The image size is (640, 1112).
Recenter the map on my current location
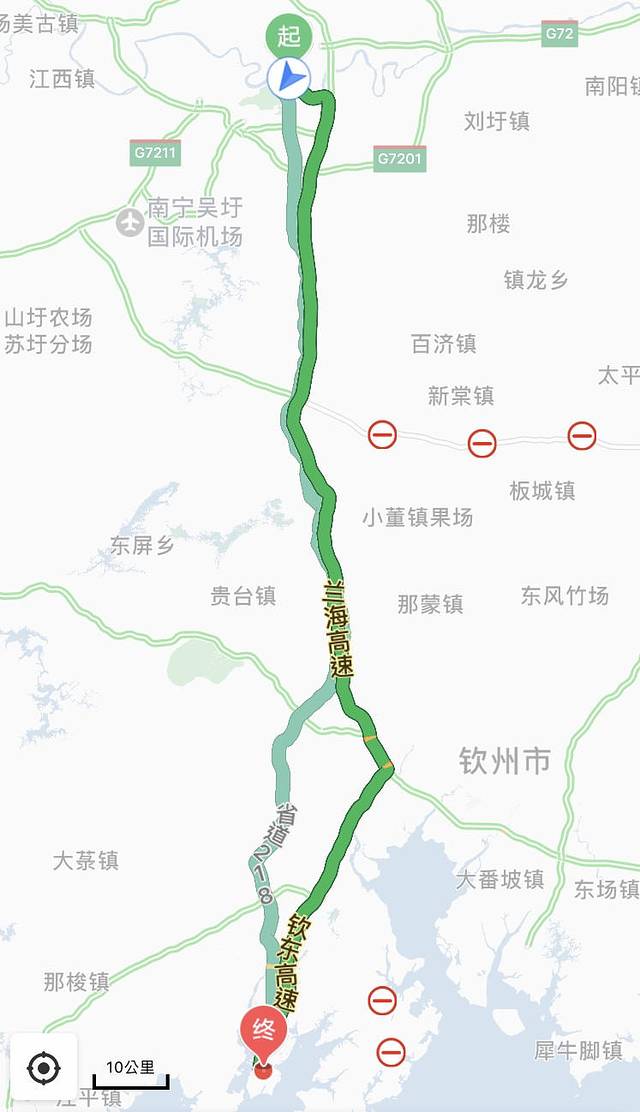tap(44, 1068)
